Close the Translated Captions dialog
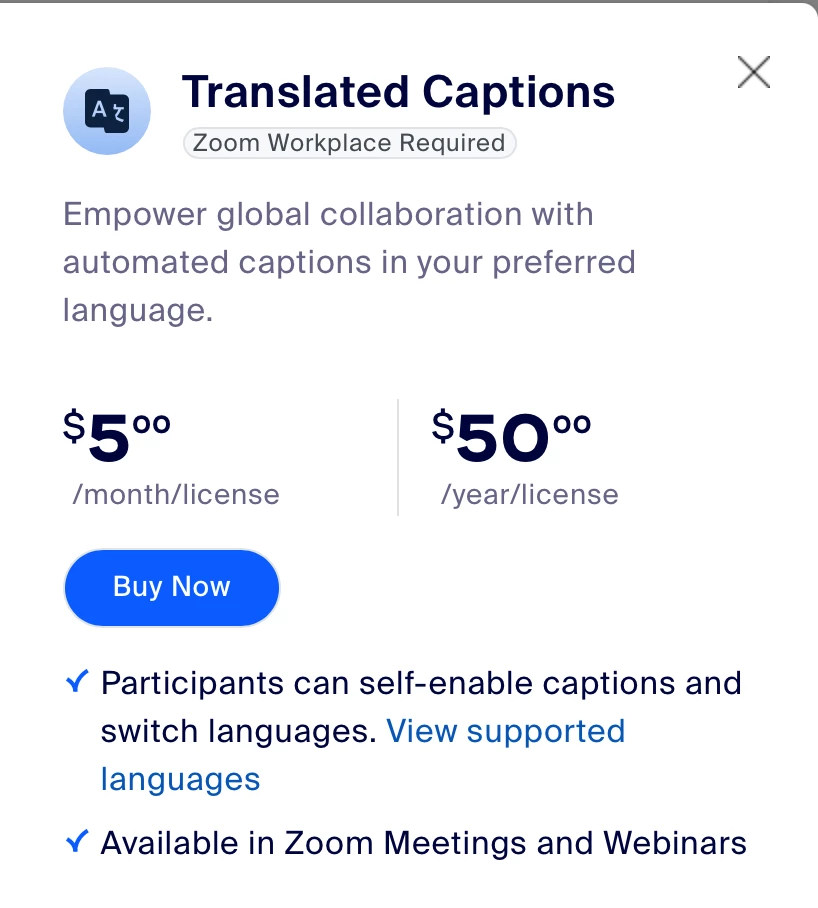Screen dimensions: 818x908 tap(753, 72)
